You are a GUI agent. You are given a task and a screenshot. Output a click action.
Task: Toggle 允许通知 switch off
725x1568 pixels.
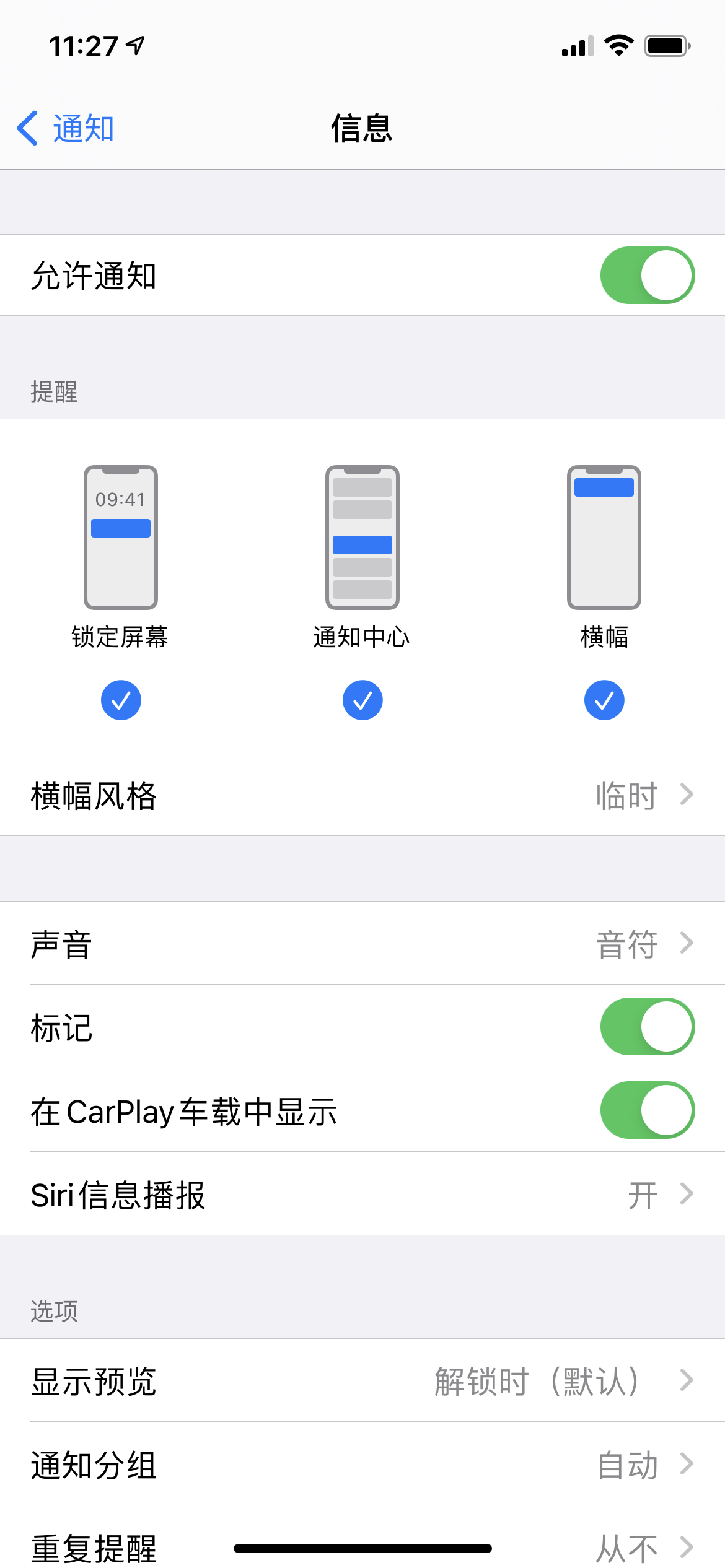(x=647, y=276)
